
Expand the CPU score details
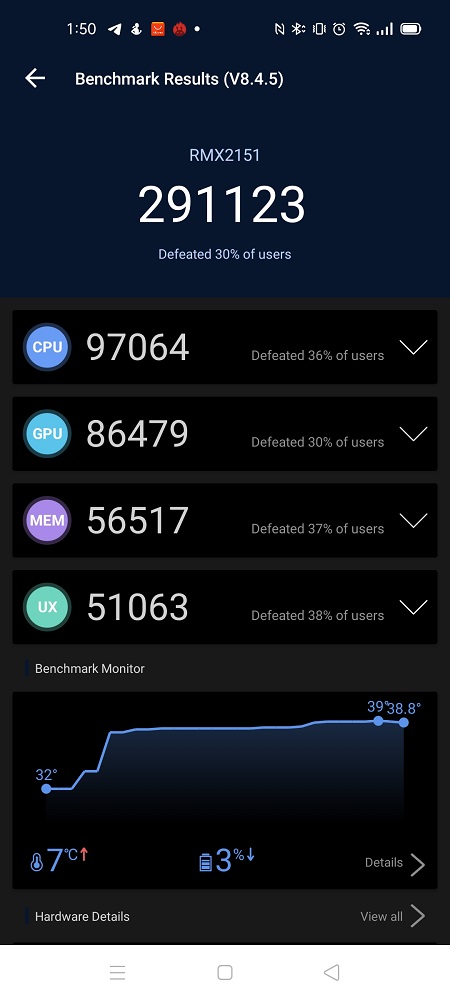coord(413,347)
